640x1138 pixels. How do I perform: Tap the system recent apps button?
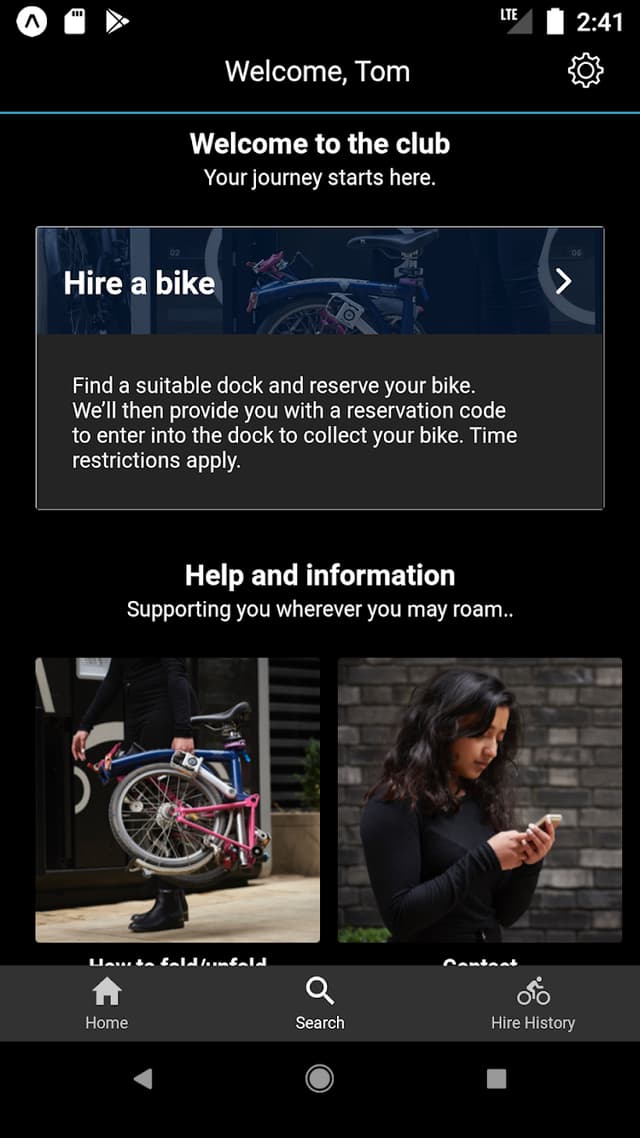[x=496, y=1078]
